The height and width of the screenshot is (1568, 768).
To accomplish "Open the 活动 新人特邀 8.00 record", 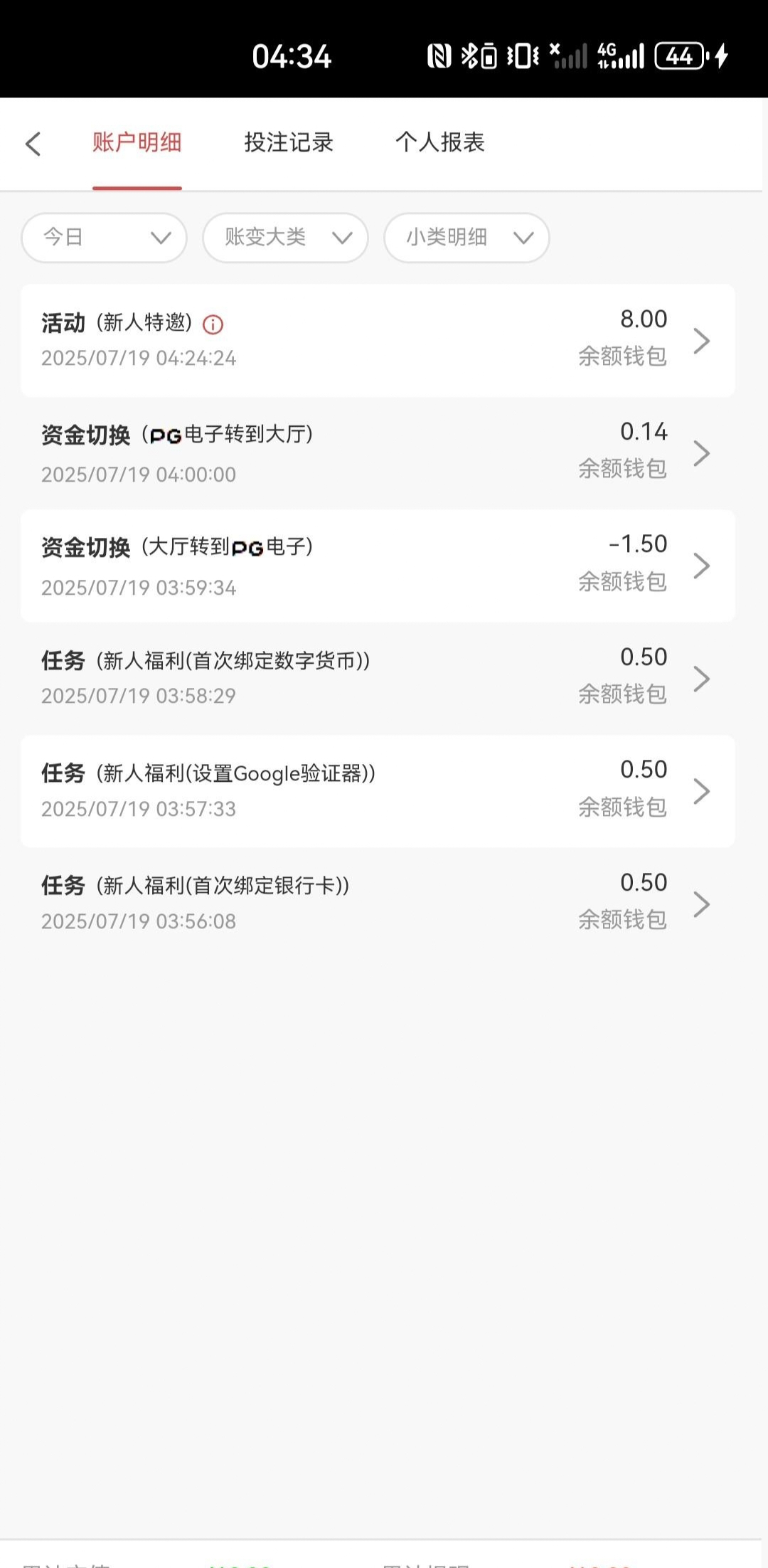I will [x=378, y=341].
